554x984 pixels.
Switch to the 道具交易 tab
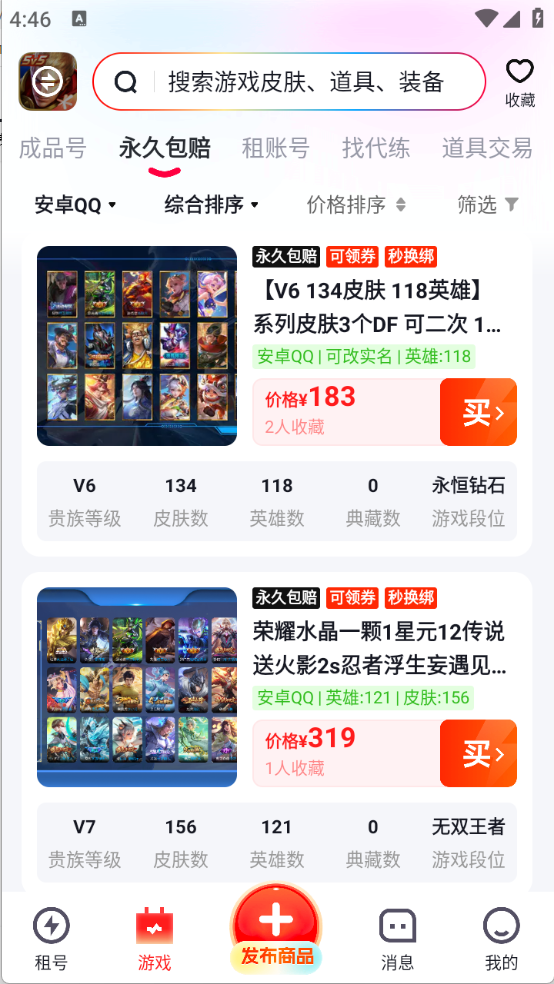(x=487, y=149)
